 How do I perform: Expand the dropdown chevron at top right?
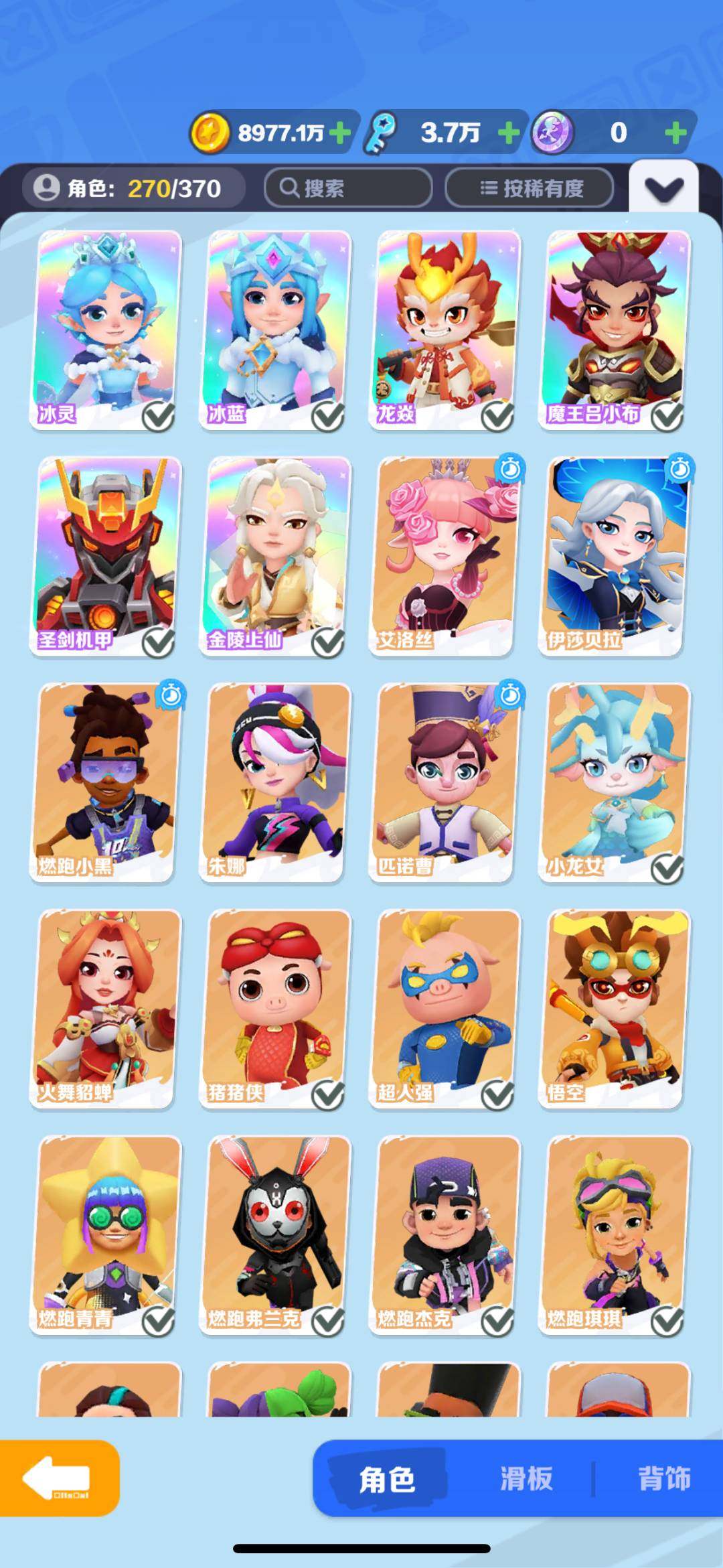point(663,189)
